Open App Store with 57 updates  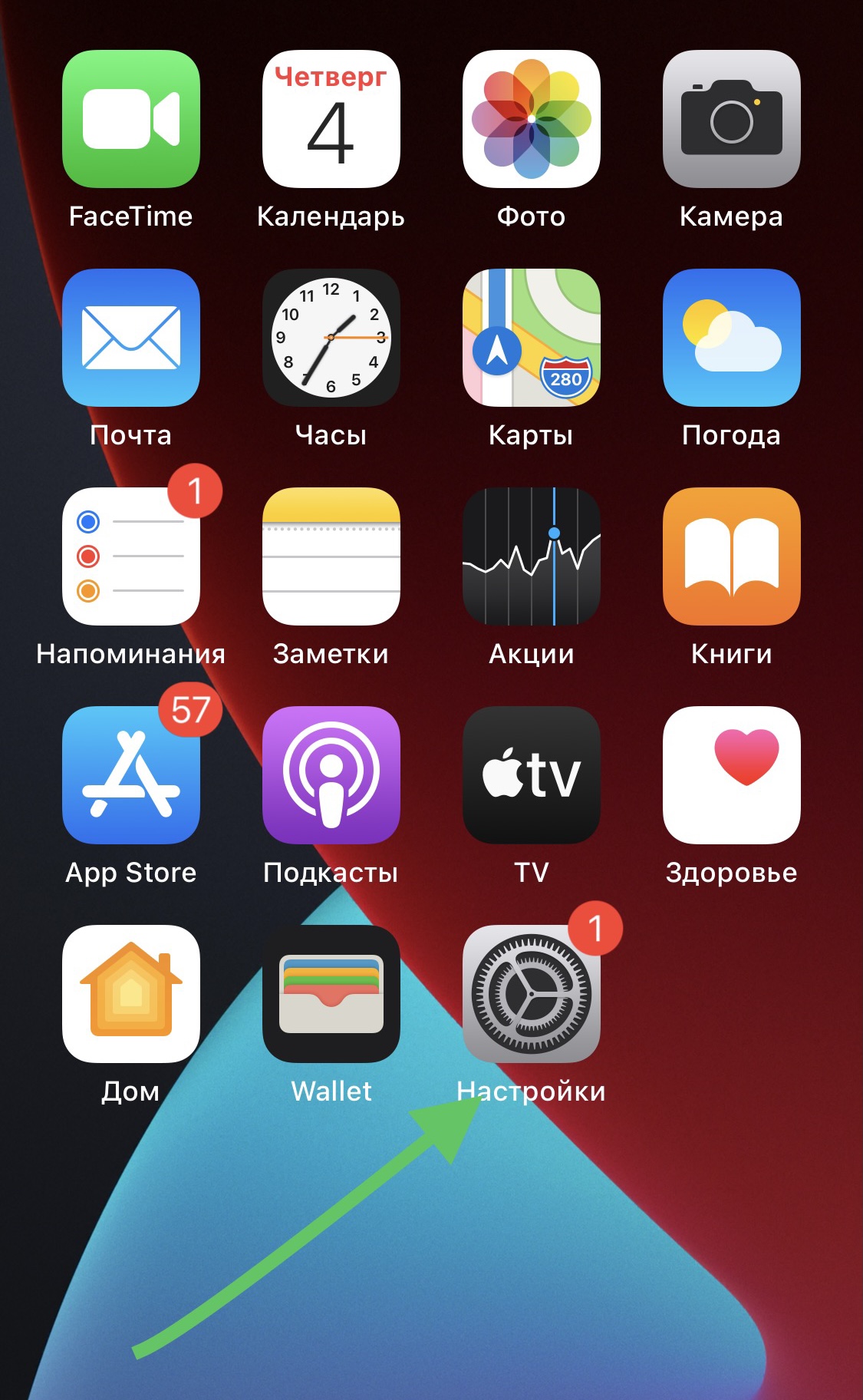[x=131, y=775]
